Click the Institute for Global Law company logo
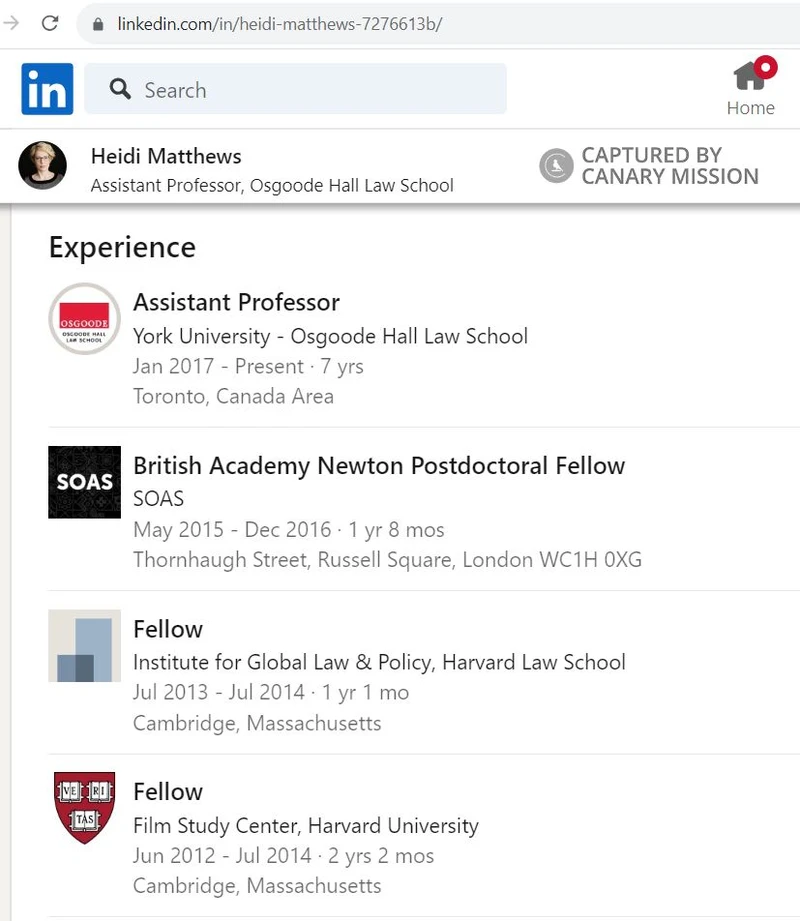Image resolution: width=800 pixels, height=921 pixels. click(84, 646)
